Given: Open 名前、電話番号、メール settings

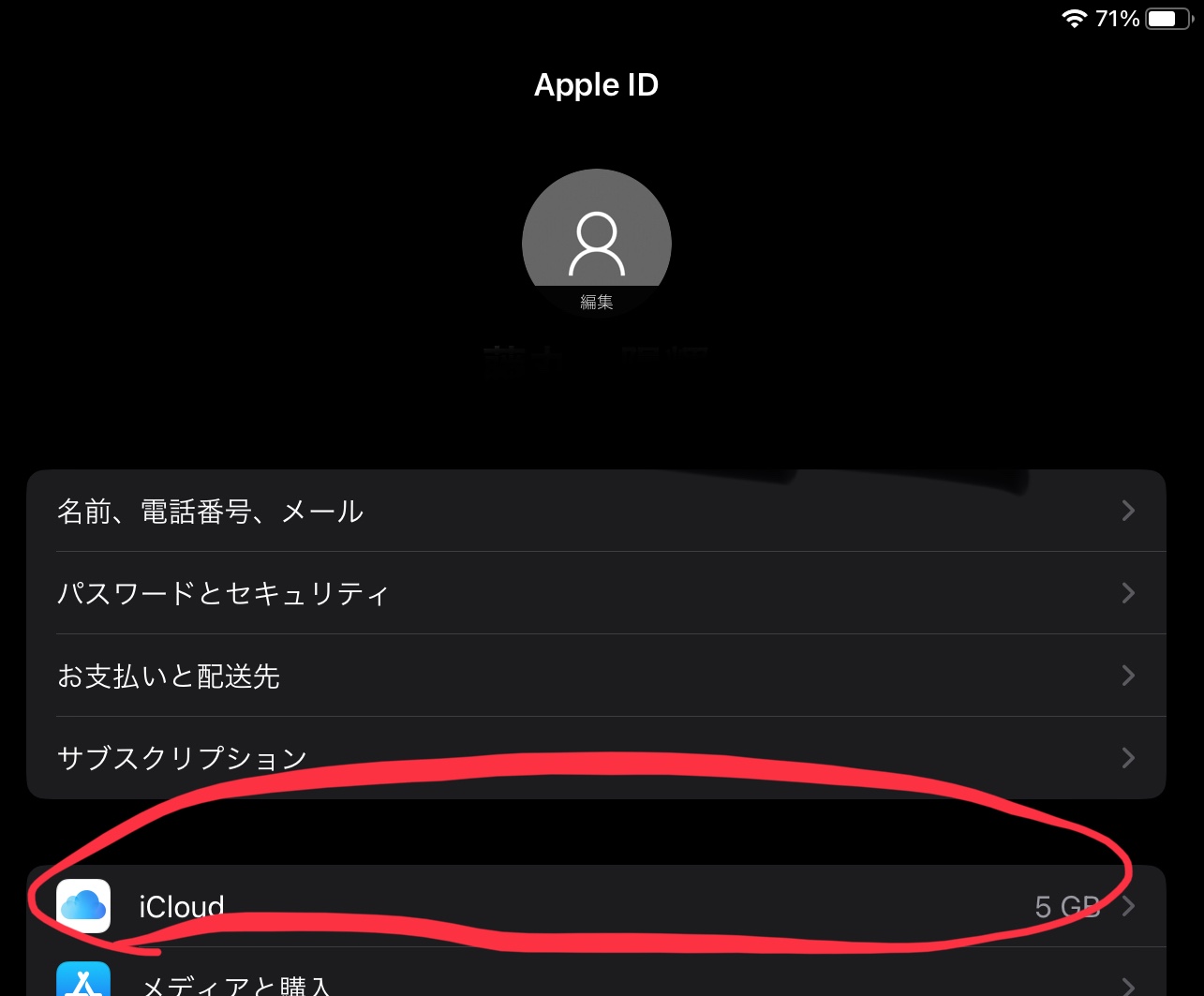Looking at the screenshot, I should click(596, 511).
